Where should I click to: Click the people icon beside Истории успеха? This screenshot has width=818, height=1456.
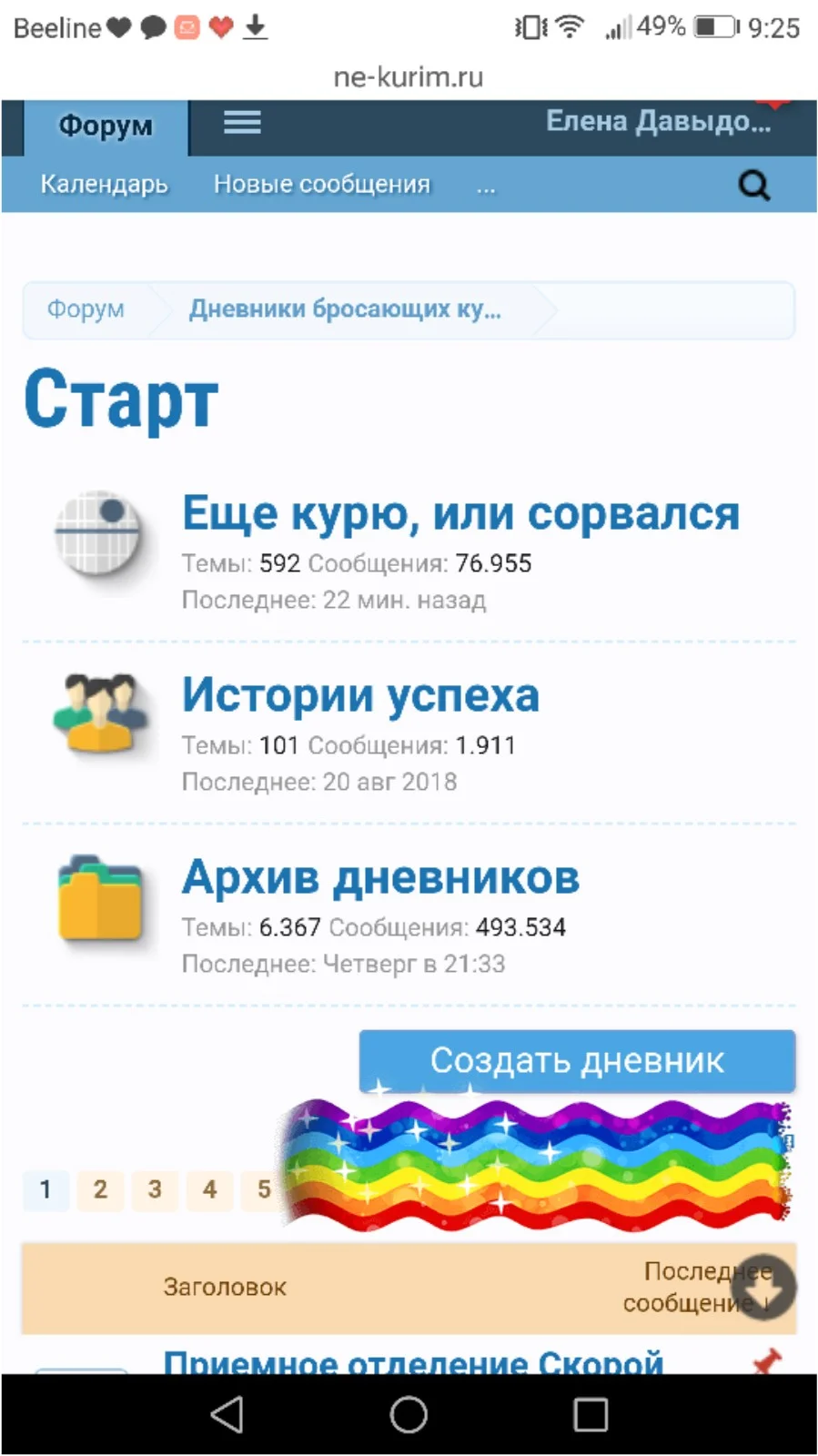tap(99, 719)
